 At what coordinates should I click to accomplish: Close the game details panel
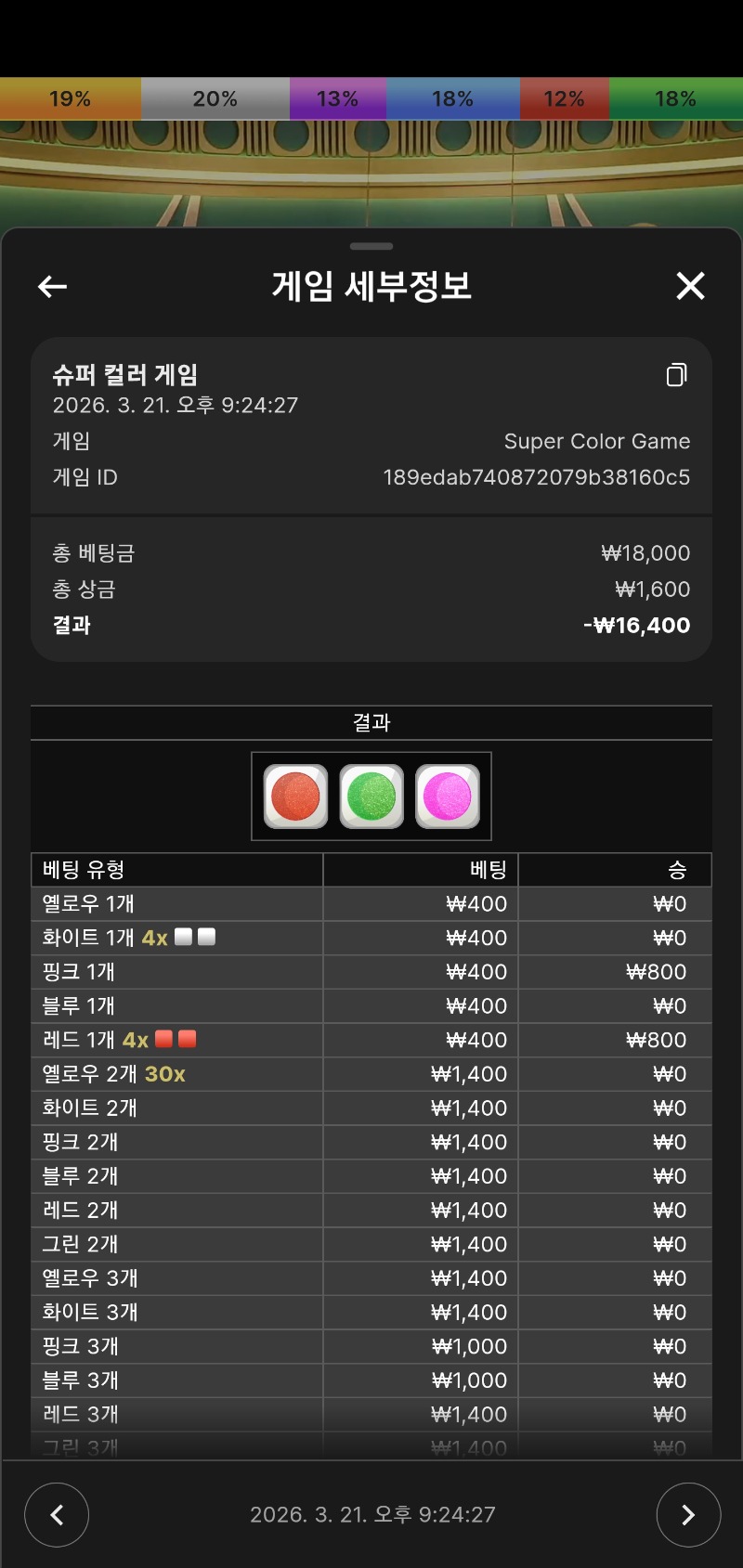click(x=690, y=286)
